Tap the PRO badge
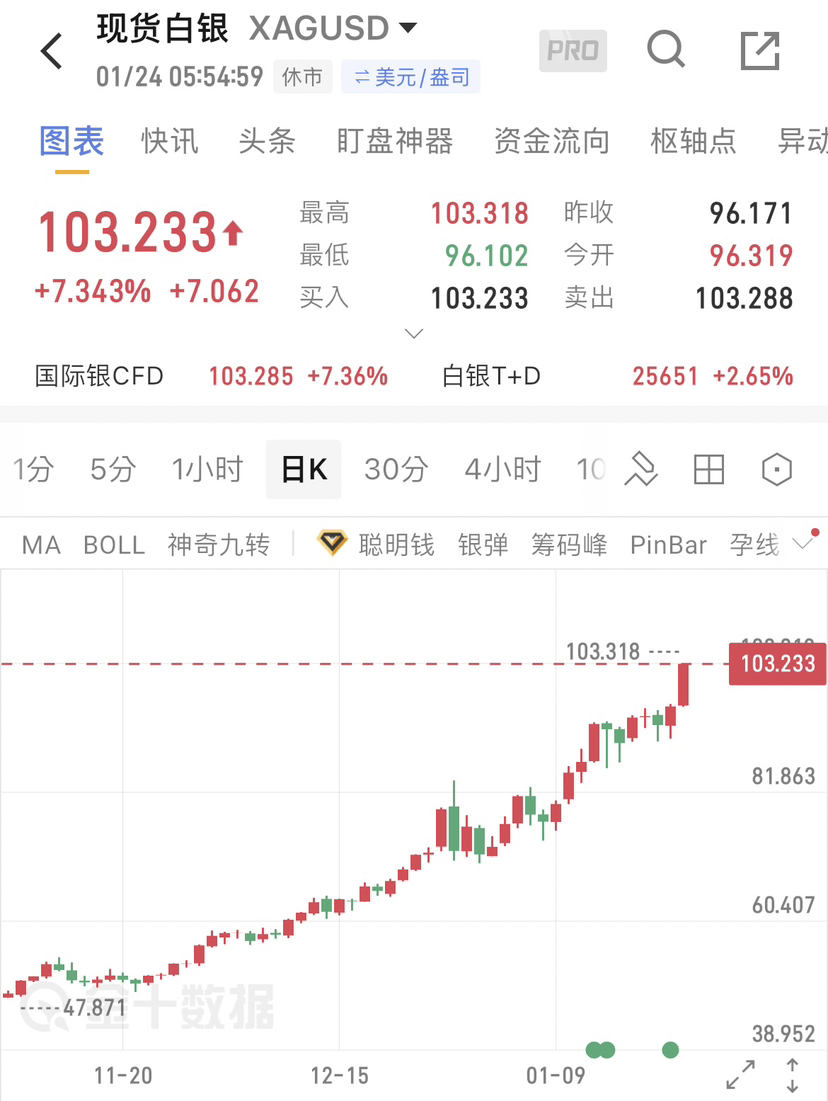 (x=573, y=51)
